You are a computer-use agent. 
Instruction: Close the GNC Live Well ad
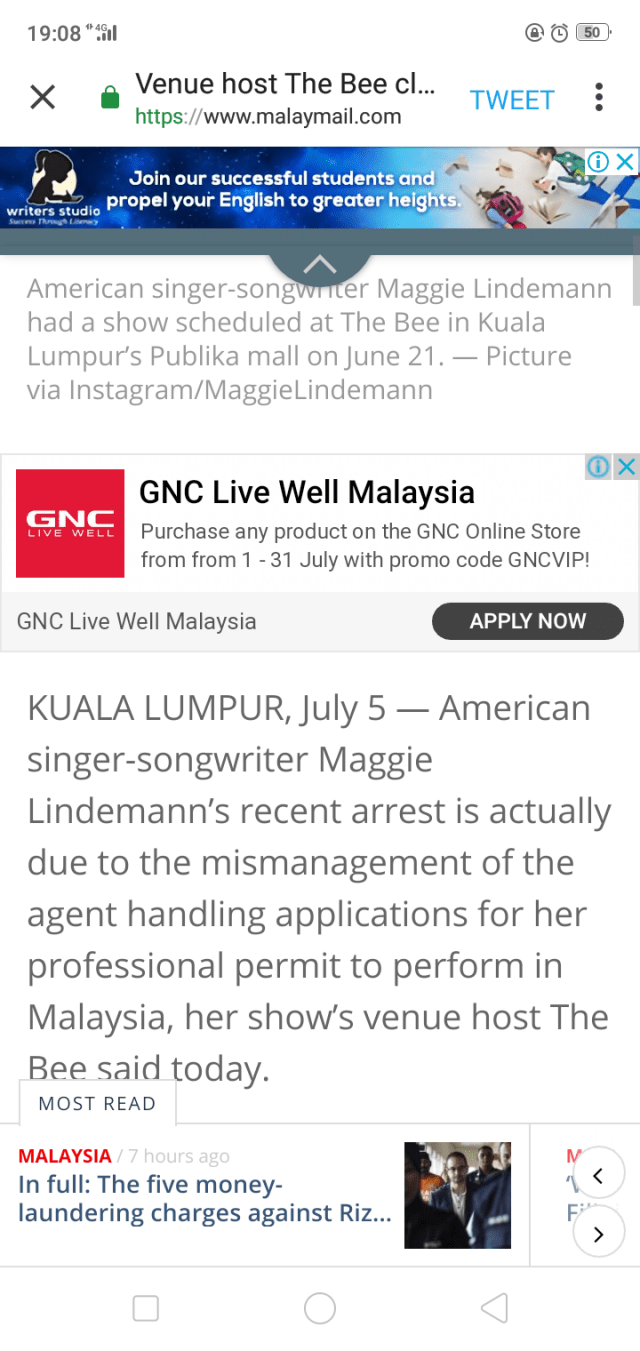click(625, 466)
